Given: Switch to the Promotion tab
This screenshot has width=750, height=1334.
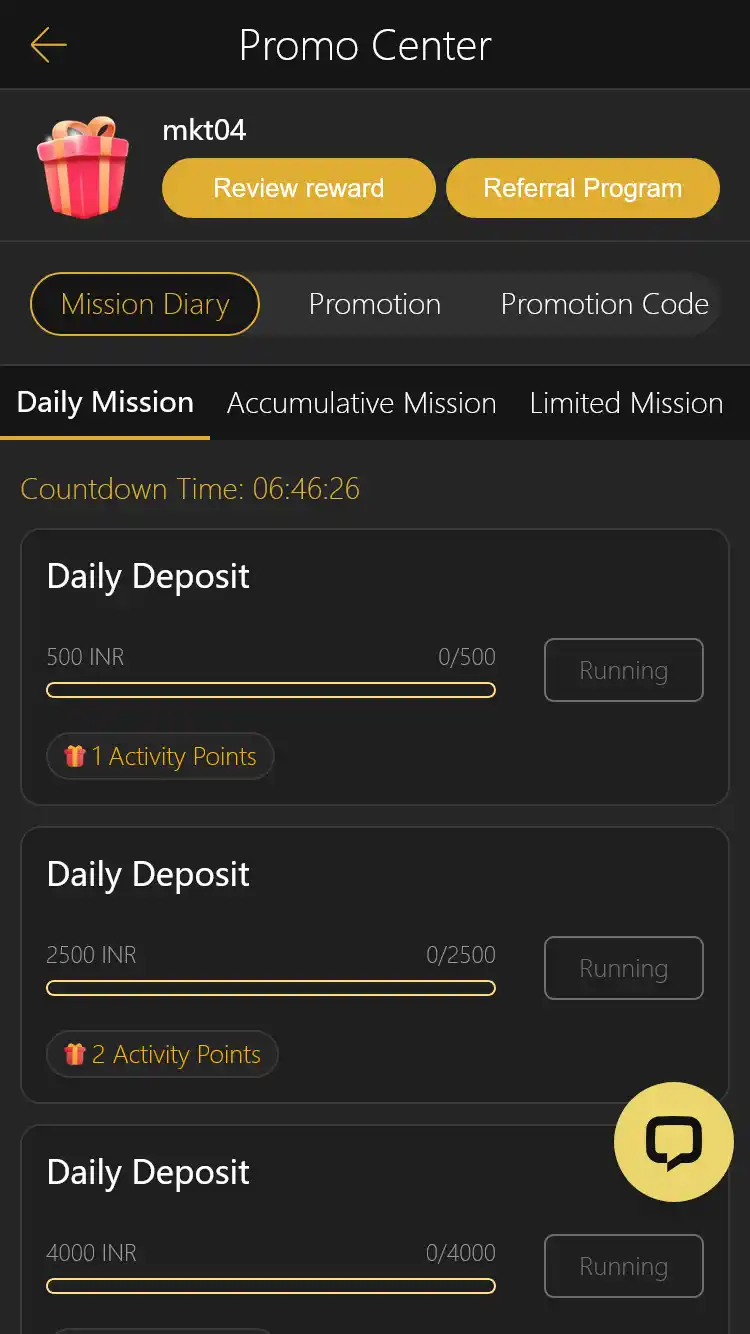Looking at the screenshot, I should pos(375,304).
